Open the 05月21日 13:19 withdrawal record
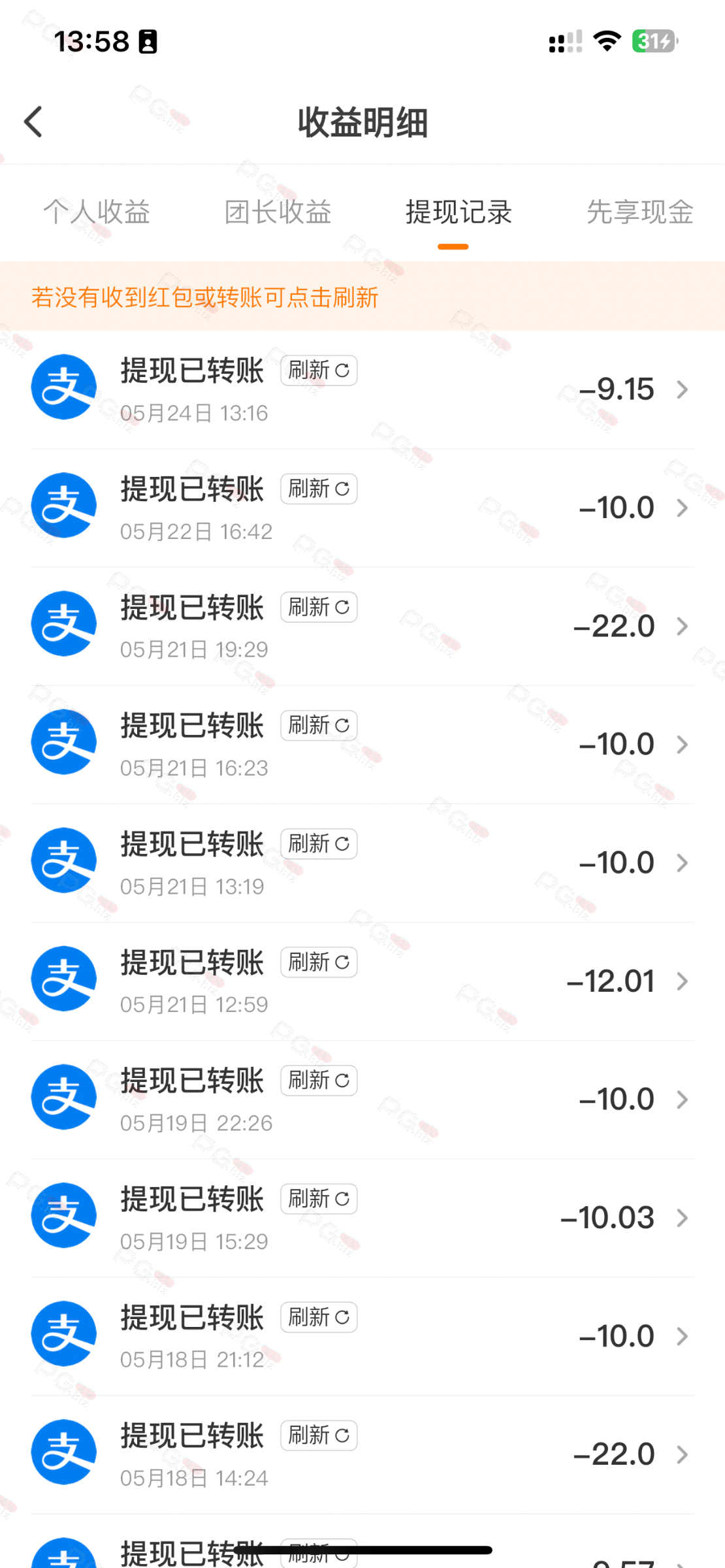Viewport: 725px width, 1568px height. (362, 863)
